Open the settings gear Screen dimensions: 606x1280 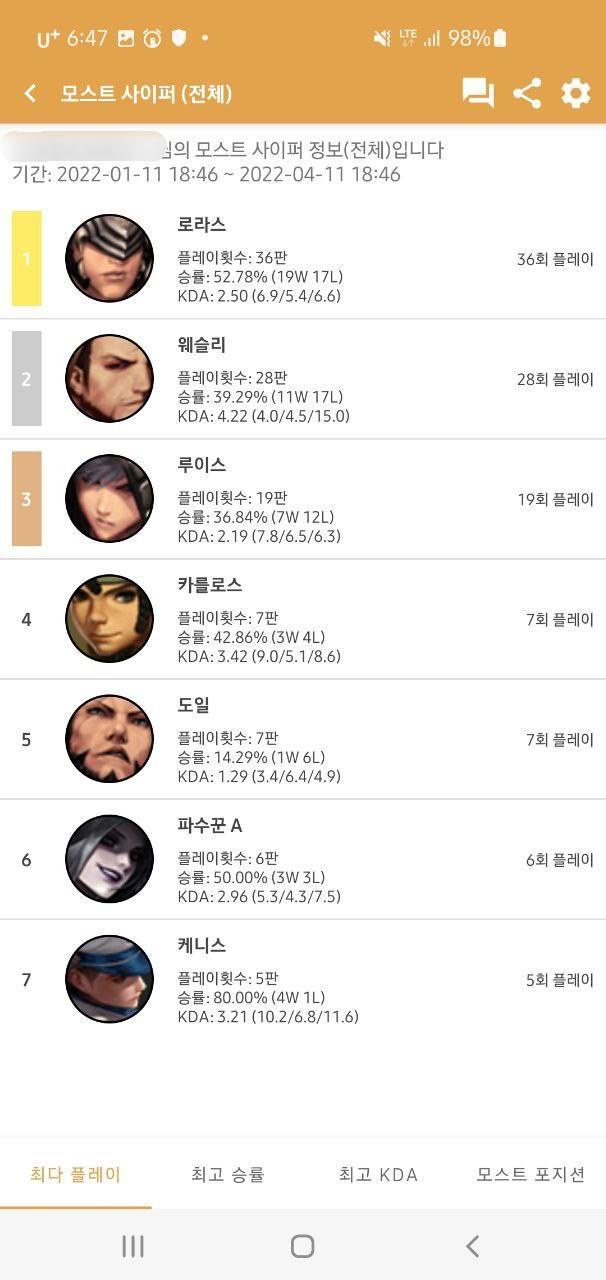(x=575, y=94)
